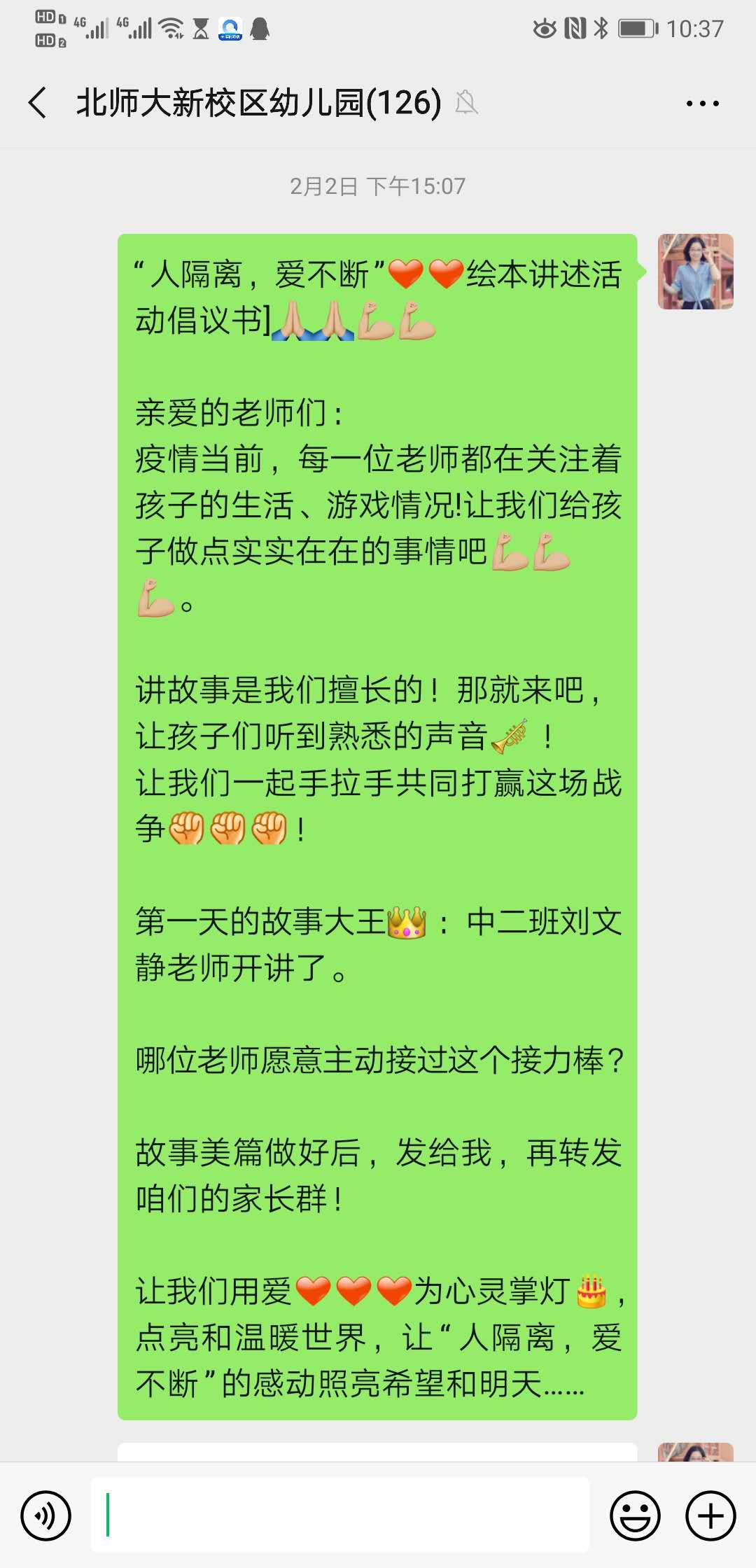Screen dimensions: 756x1568
Task: Switch to voice message input
Action: pyautogui.click(x=46, y=1516)
